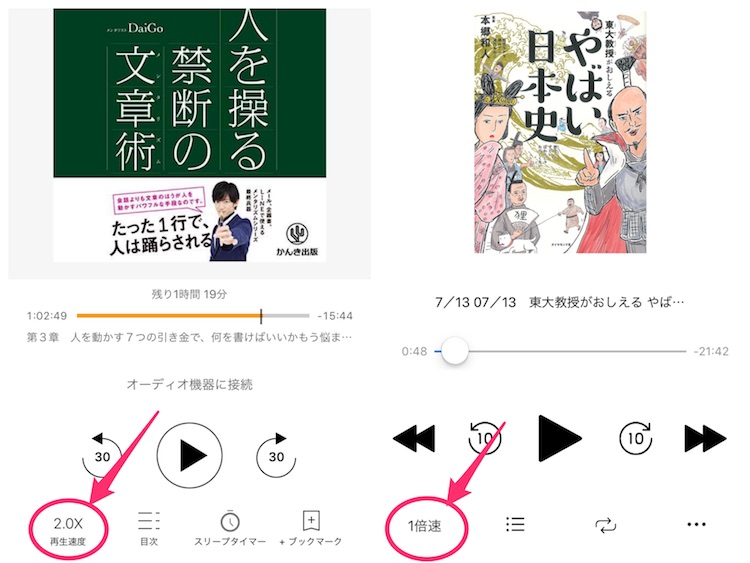Viewport: 750px width, 563px height.
Task: Jump back 10 seconds
Action: pos(485,437)
